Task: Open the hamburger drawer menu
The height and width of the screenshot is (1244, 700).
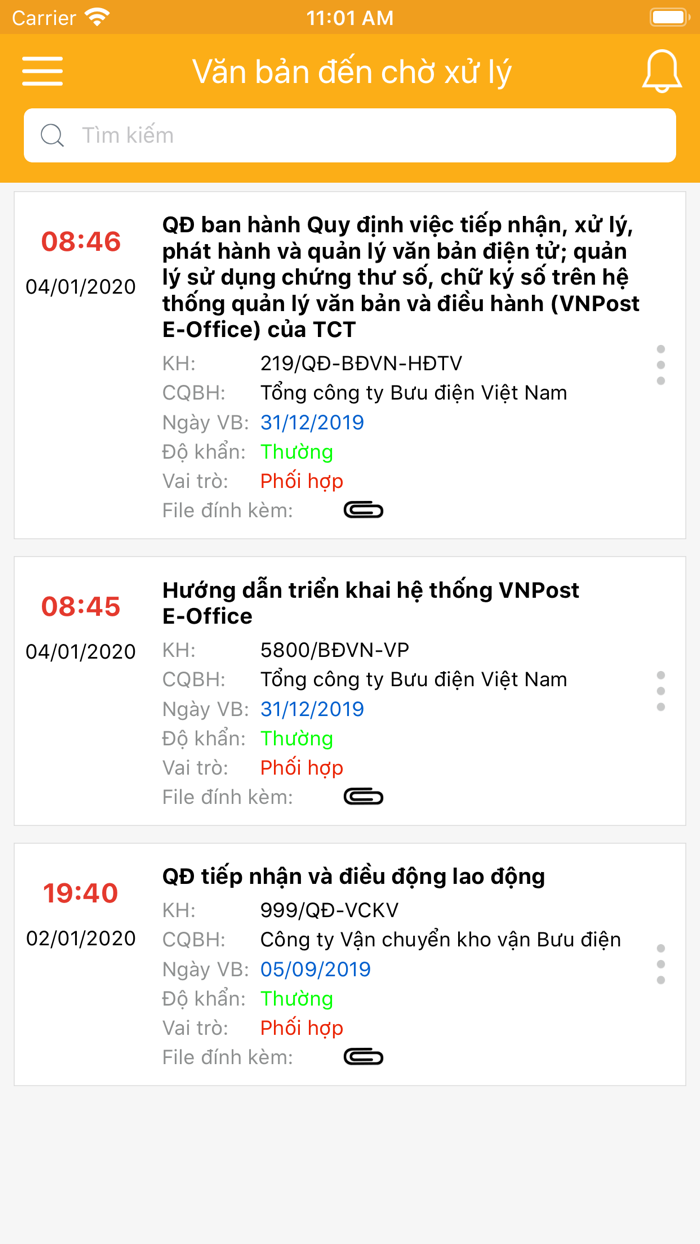Action: point(42,71)
